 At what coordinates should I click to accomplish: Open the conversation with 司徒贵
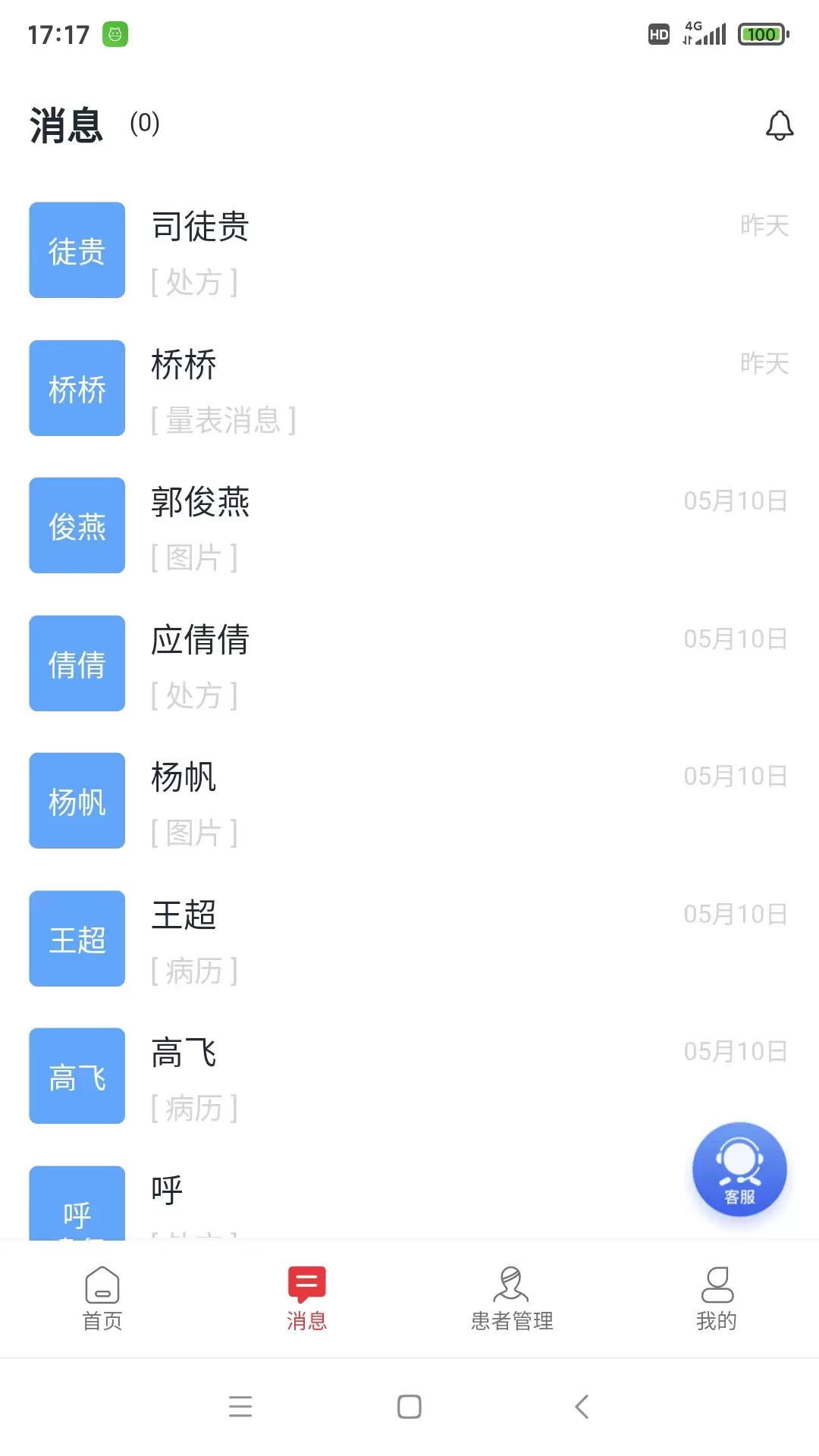(x=409, y=250)
